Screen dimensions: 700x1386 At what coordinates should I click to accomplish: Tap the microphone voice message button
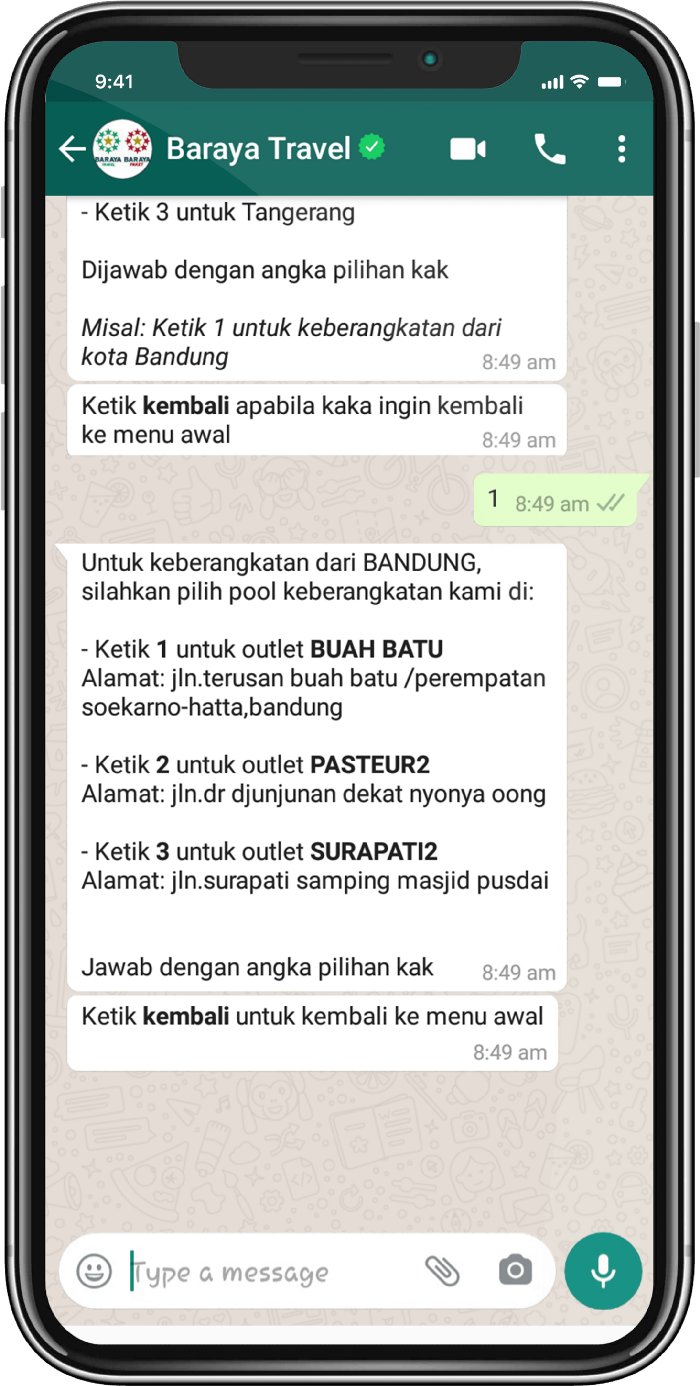602,1271
